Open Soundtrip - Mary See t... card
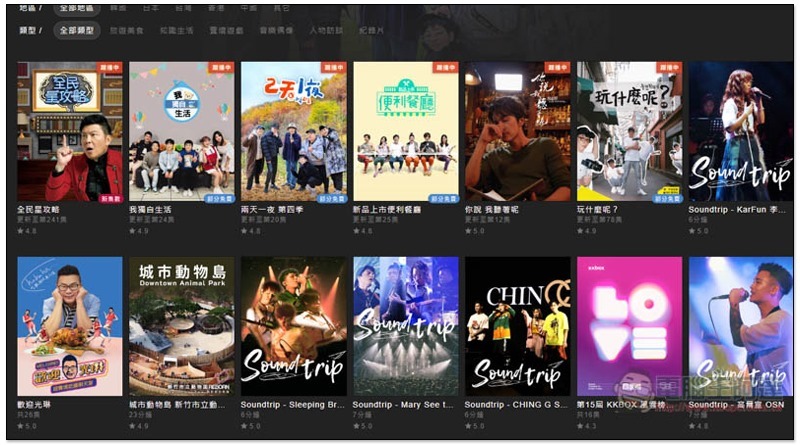The width and height of the screenshot is (800, 445). [x=406, y=326]
